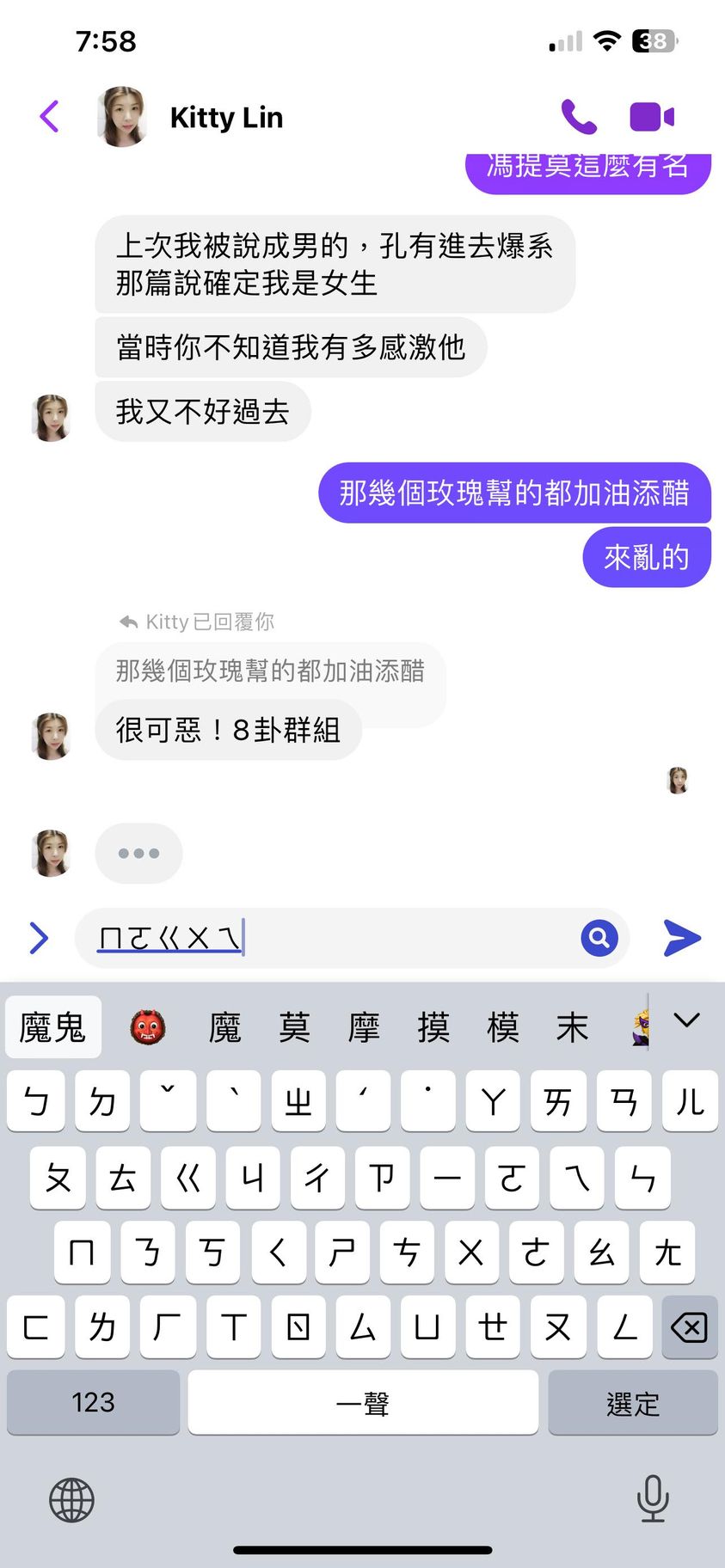Expand the full candidate list

686,1021
